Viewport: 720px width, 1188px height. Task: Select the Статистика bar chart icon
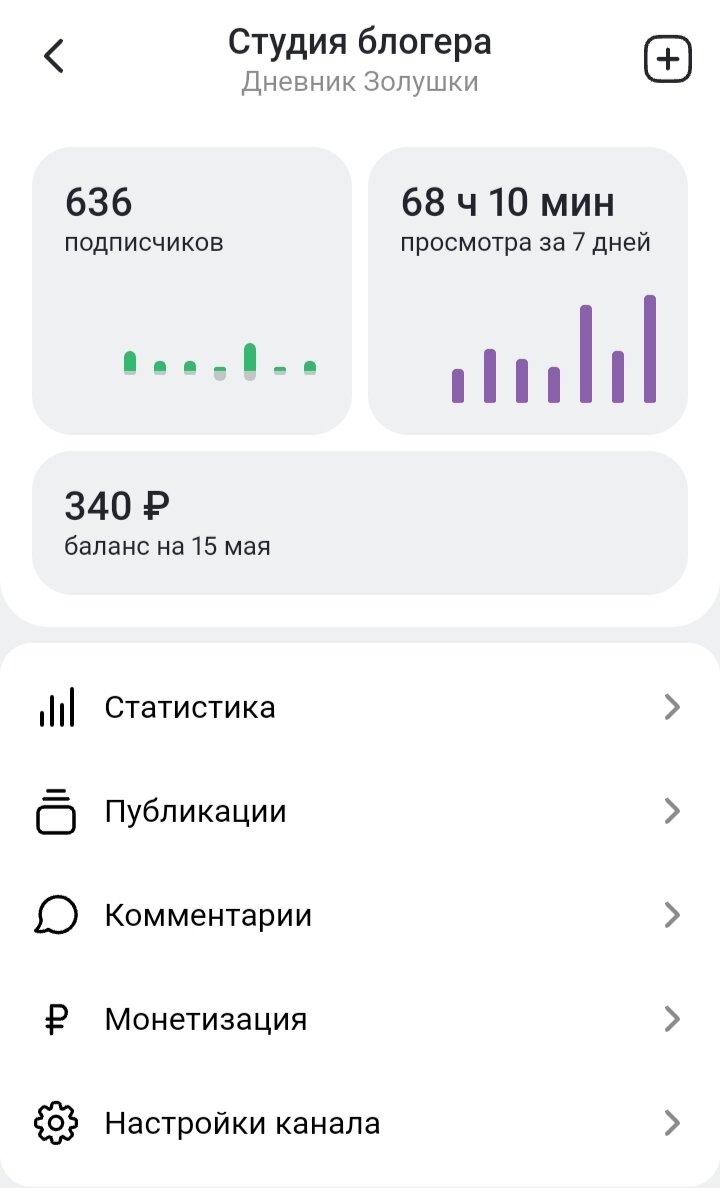coord(58,706)
